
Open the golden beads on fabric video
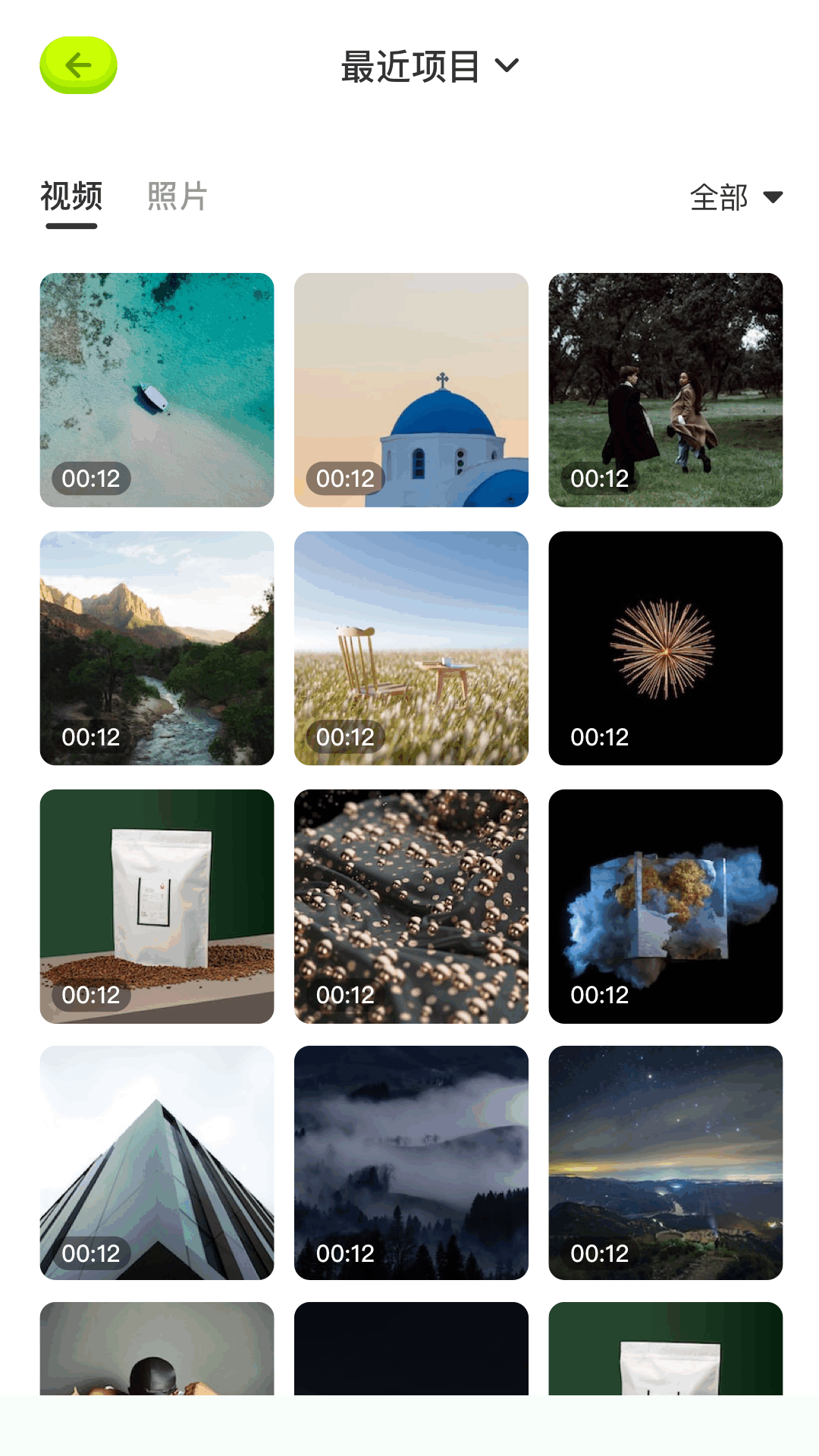(411, 906)
